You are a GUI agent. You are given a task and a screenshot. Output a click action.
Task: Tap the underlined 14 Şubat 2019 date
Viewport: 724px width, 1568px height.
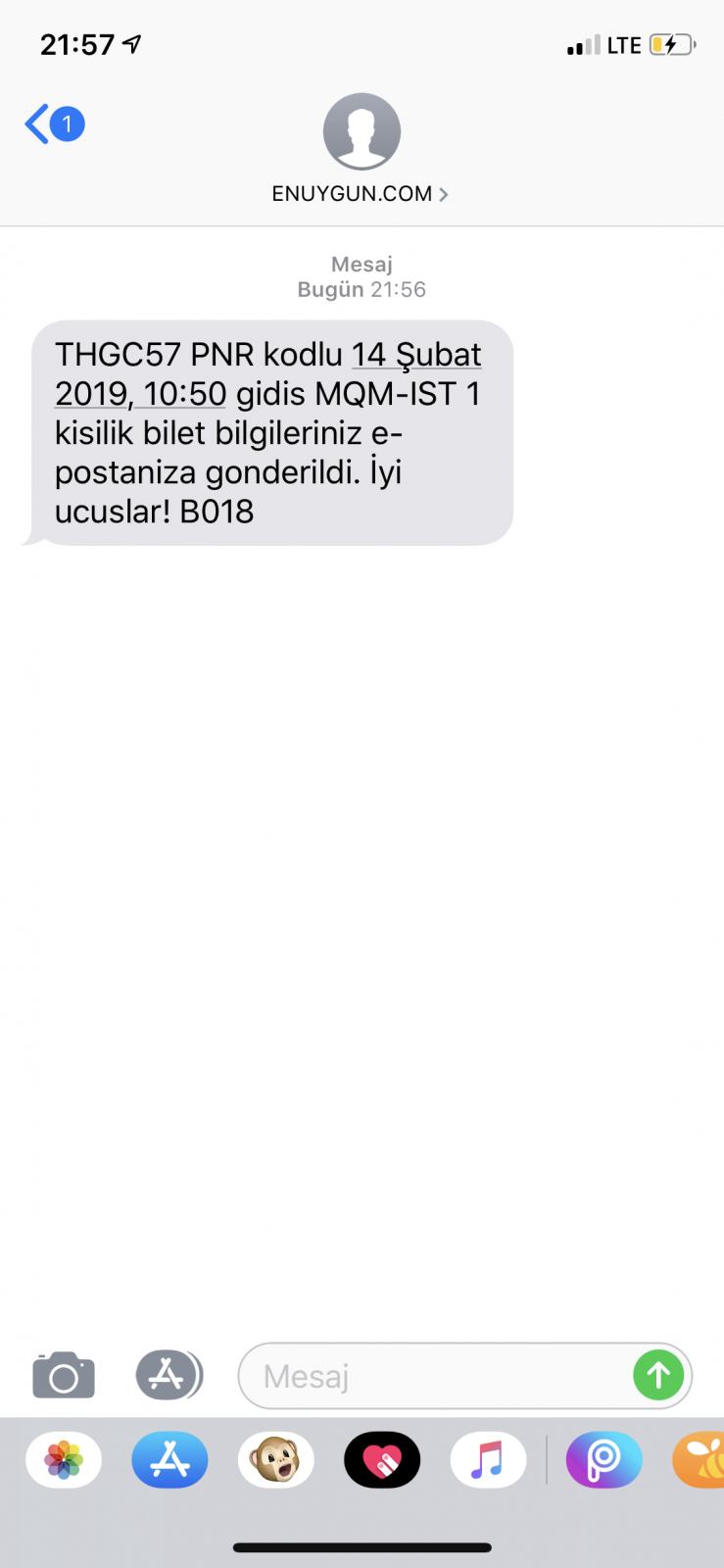[267, 373]
